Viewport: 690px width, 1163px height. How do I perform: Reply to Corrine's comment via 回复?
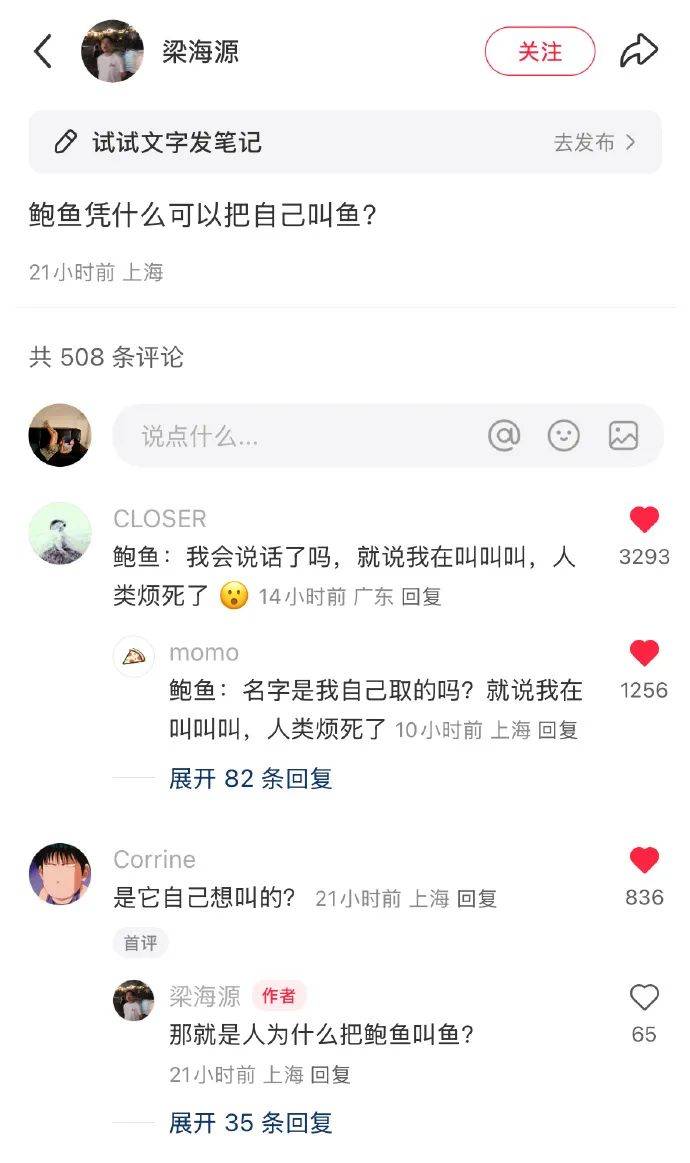tap(477, 899)
